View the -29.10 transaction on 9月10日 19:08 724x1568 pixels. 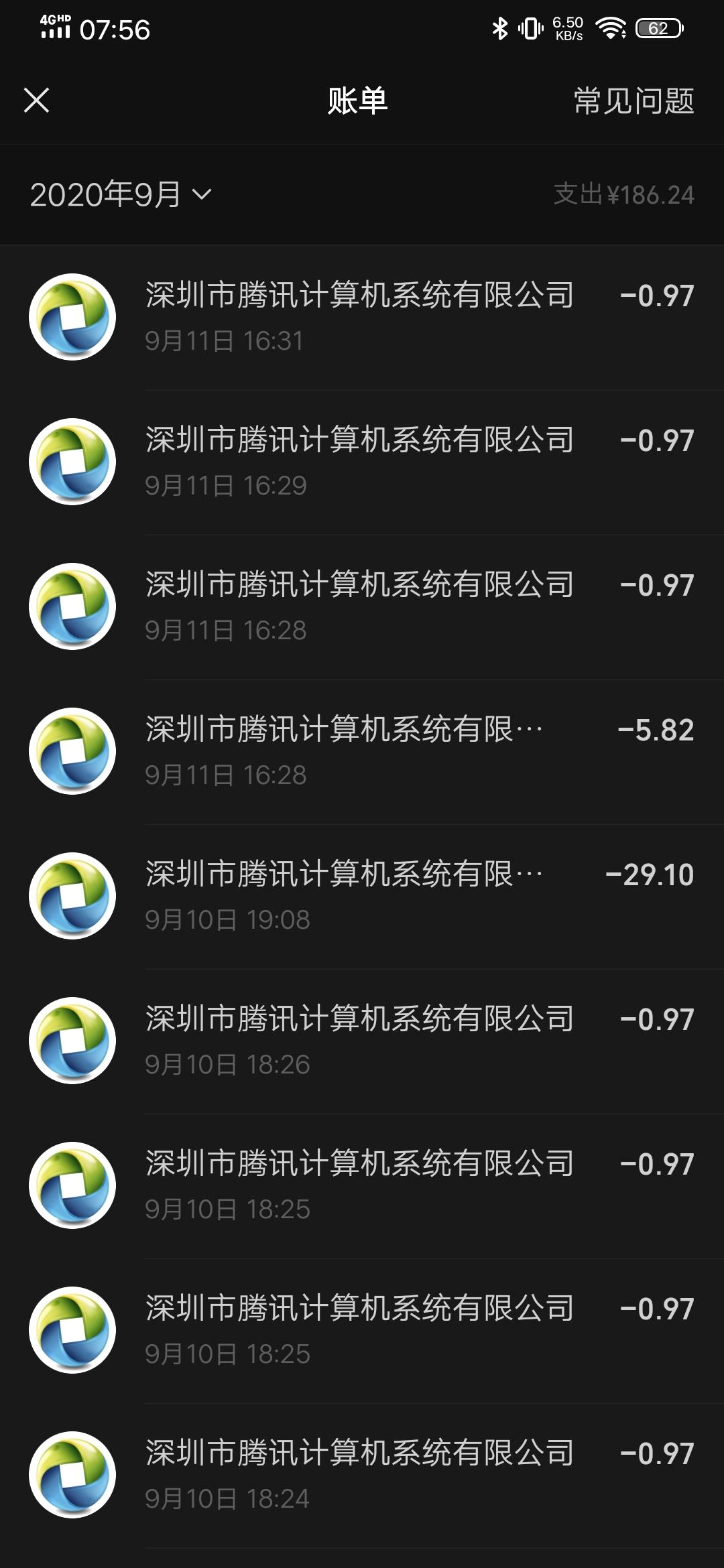click(x=362, y=897)
